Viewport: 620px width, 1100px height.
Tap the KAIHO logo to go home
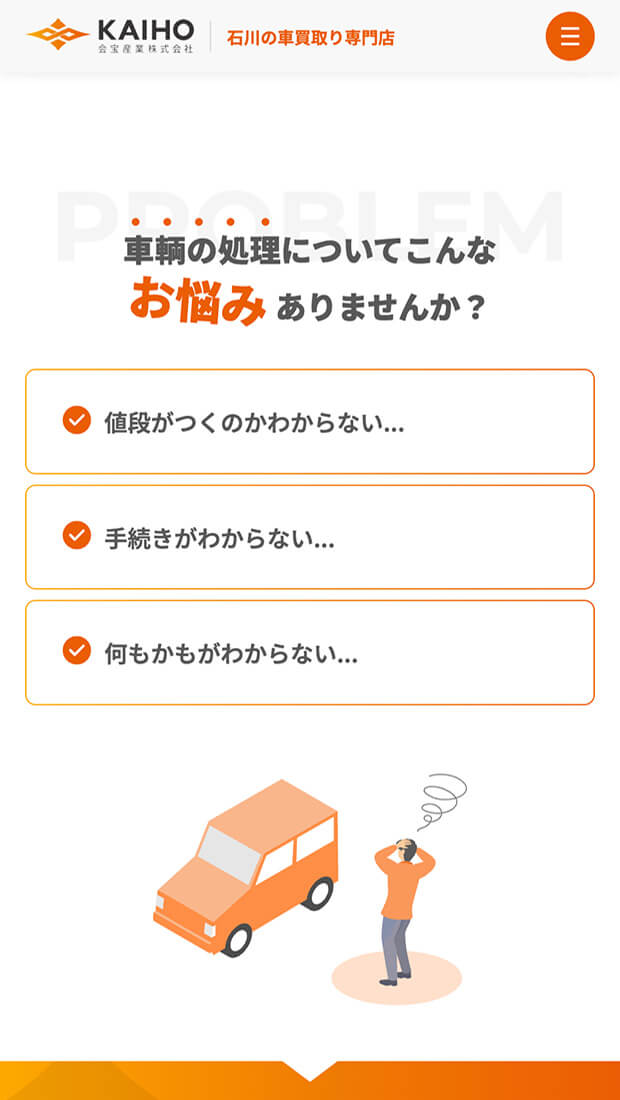(x=110, y=35)
